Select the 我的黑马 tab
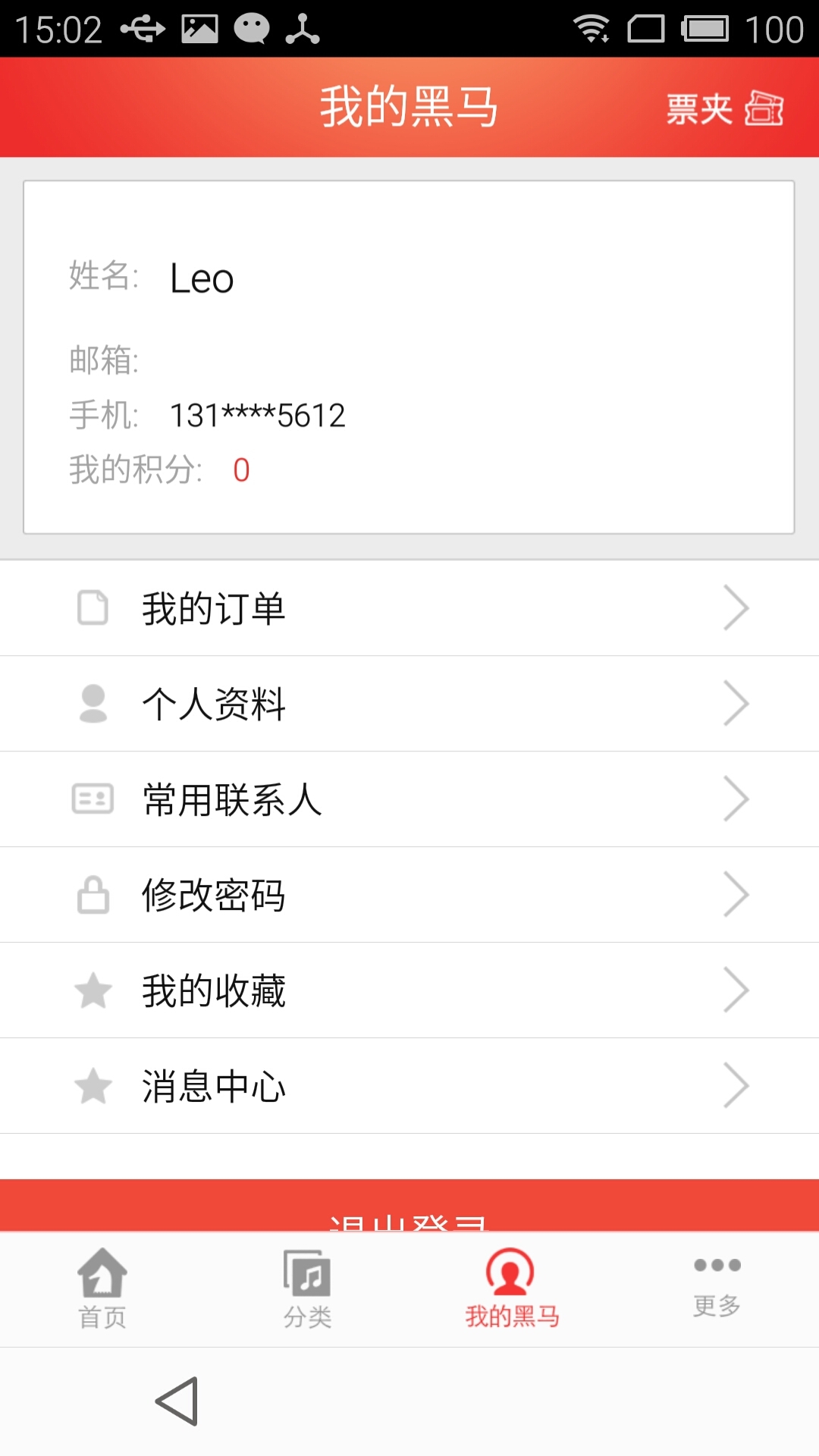The height and width of the screenshot is (1456, 819). tap(512, 1289)
